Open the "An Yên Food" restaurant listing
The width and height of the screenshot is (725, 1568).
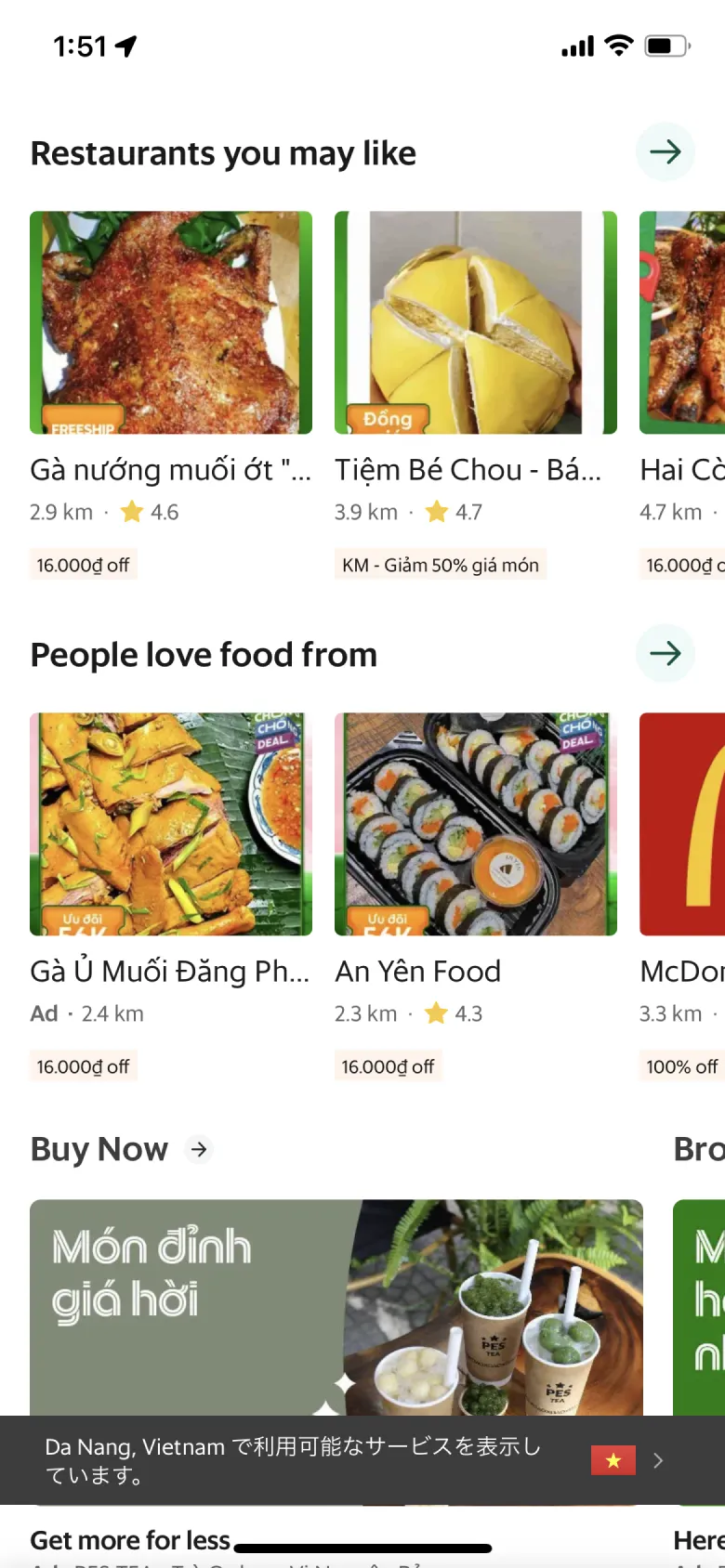point(417,971)
